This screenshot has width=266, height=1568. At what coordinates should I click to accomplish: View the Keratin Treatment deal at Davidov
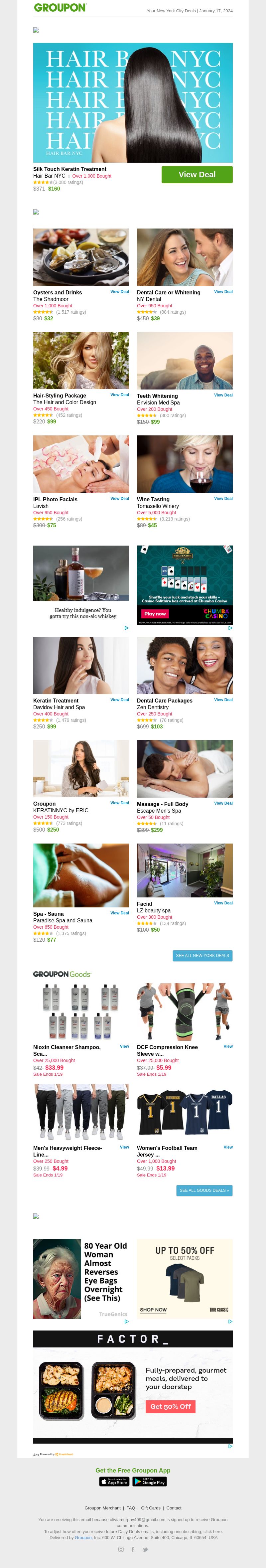click(119, 700)
